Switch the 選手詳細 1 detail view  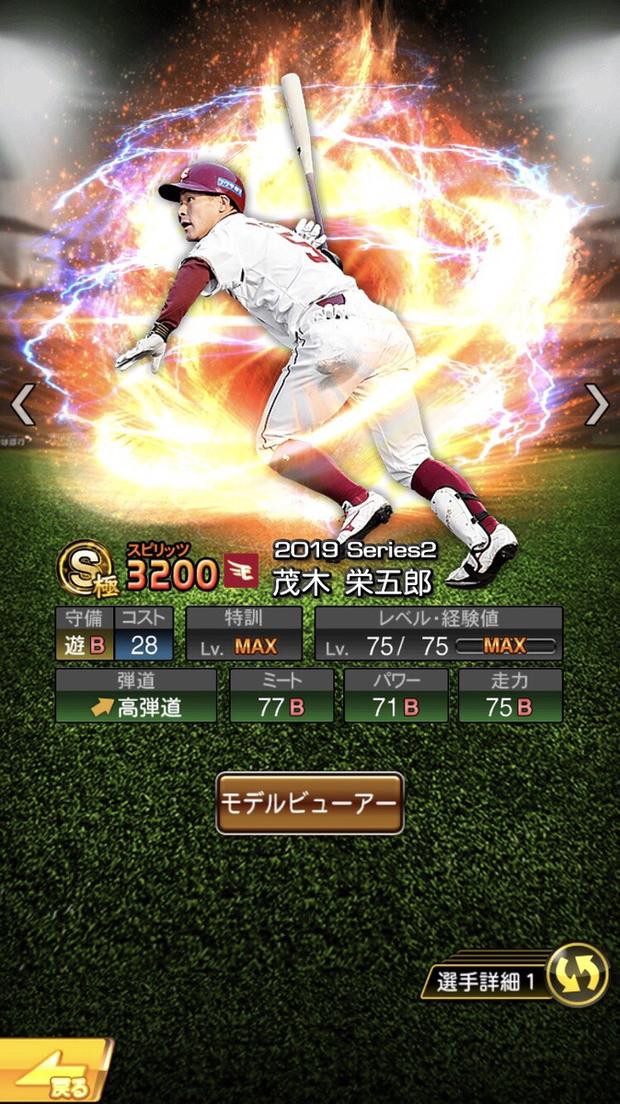577,974
